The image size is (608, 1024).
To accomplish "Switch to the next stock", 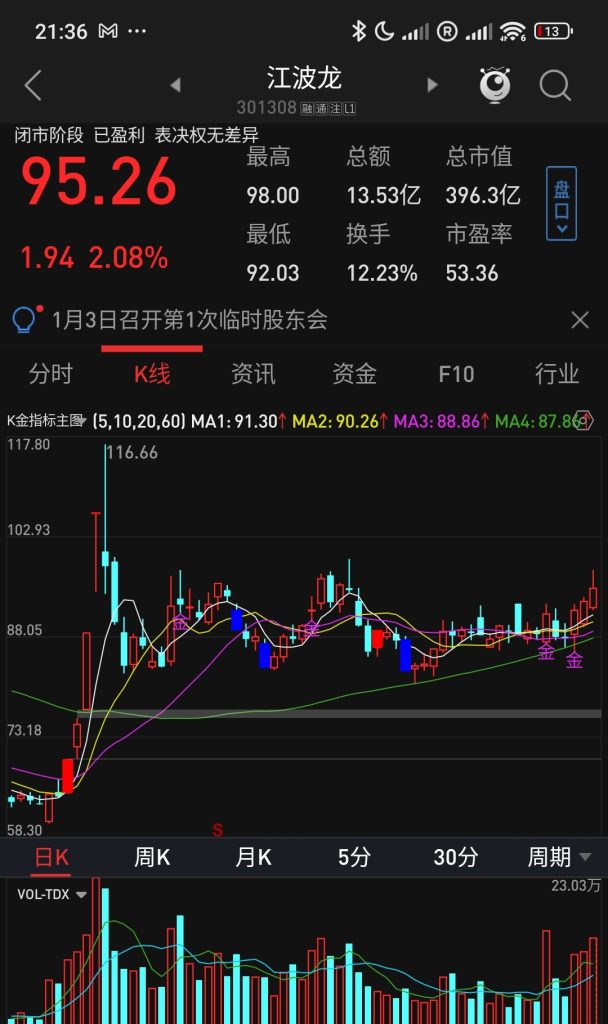I will (433, 86).
